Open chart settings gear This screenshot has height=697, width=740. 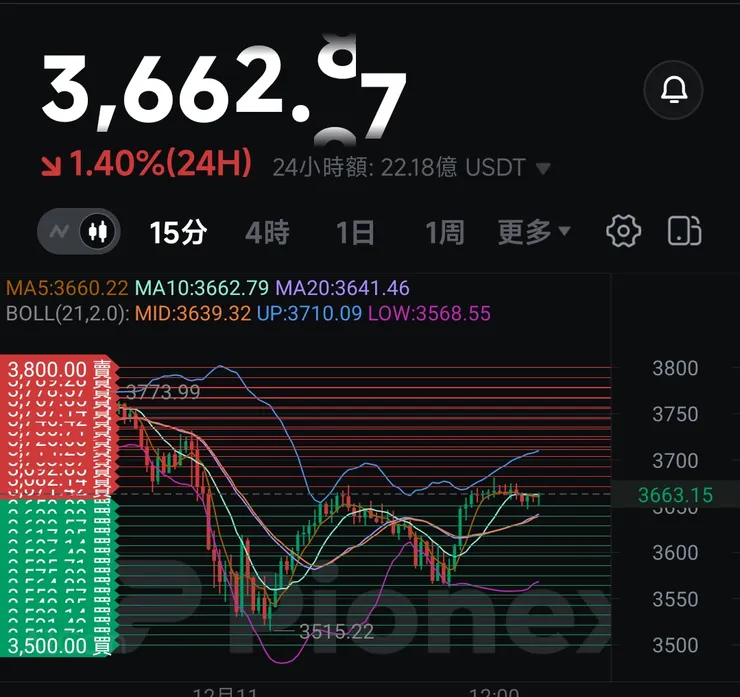click(623, 232)
